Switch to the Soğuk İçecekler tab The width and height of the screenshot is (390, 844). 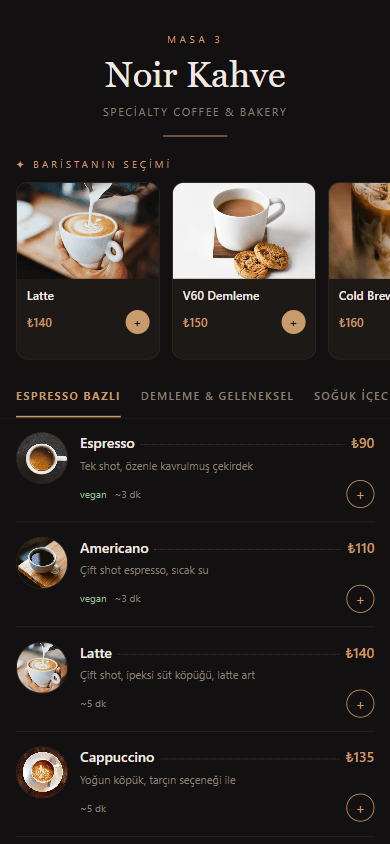(x=352, y=396)
